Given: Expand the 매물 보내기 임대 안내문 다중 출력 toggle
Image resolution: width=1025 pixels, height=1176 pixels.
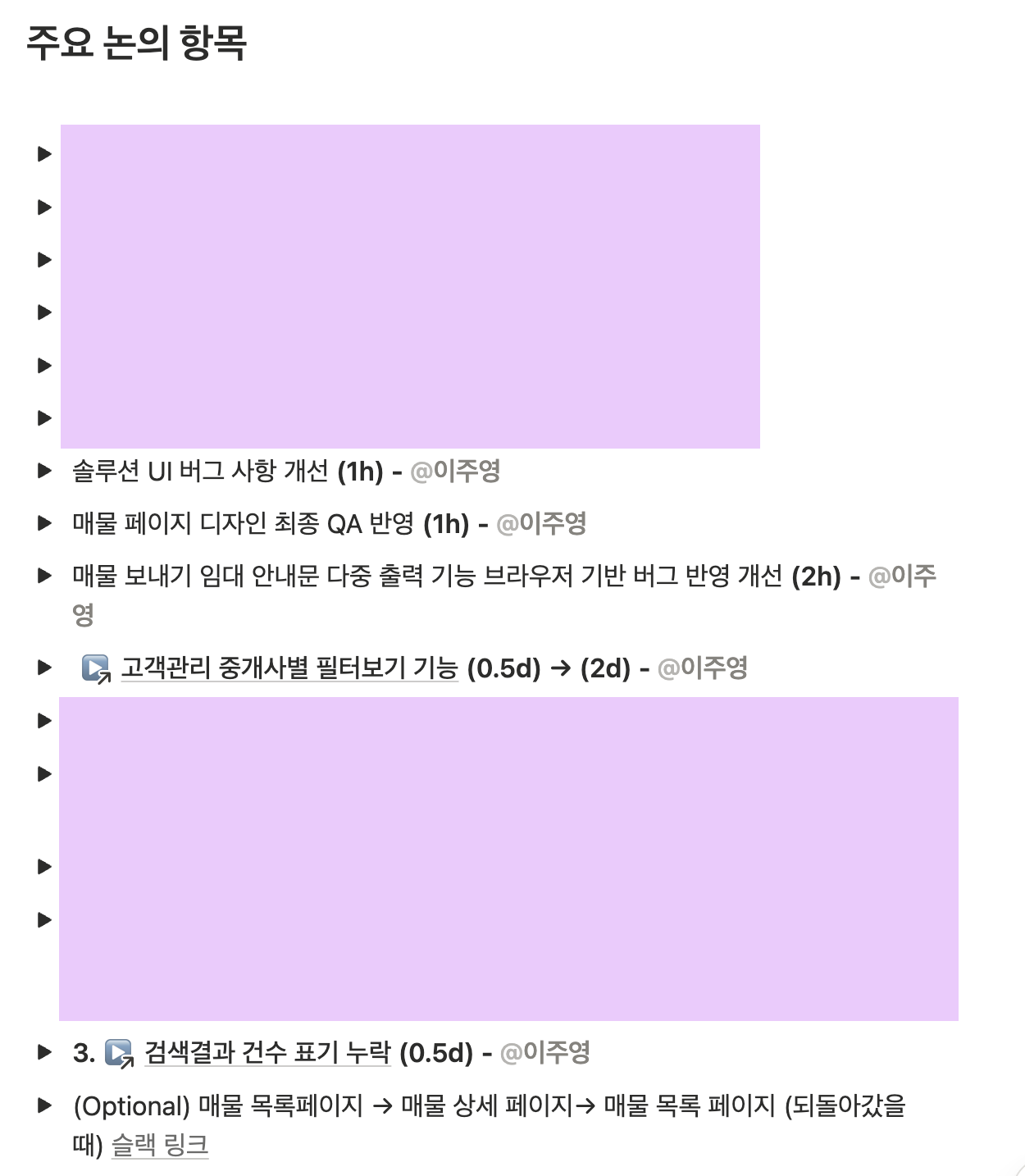Looking at the screenshot, I should [45, 576].
